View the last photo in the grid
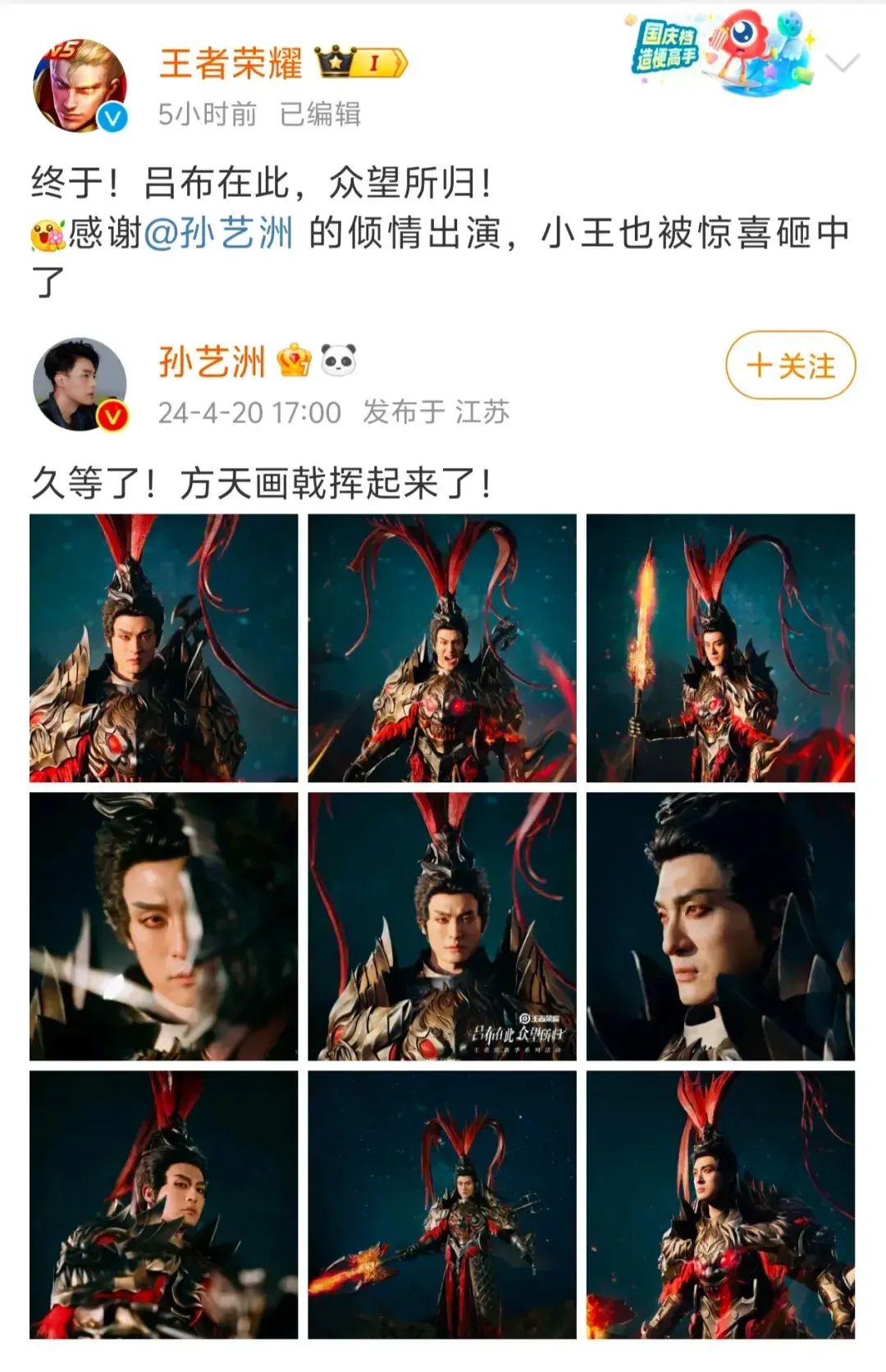The width and height of the screenshot is (886, 1372). (720, 1205)
